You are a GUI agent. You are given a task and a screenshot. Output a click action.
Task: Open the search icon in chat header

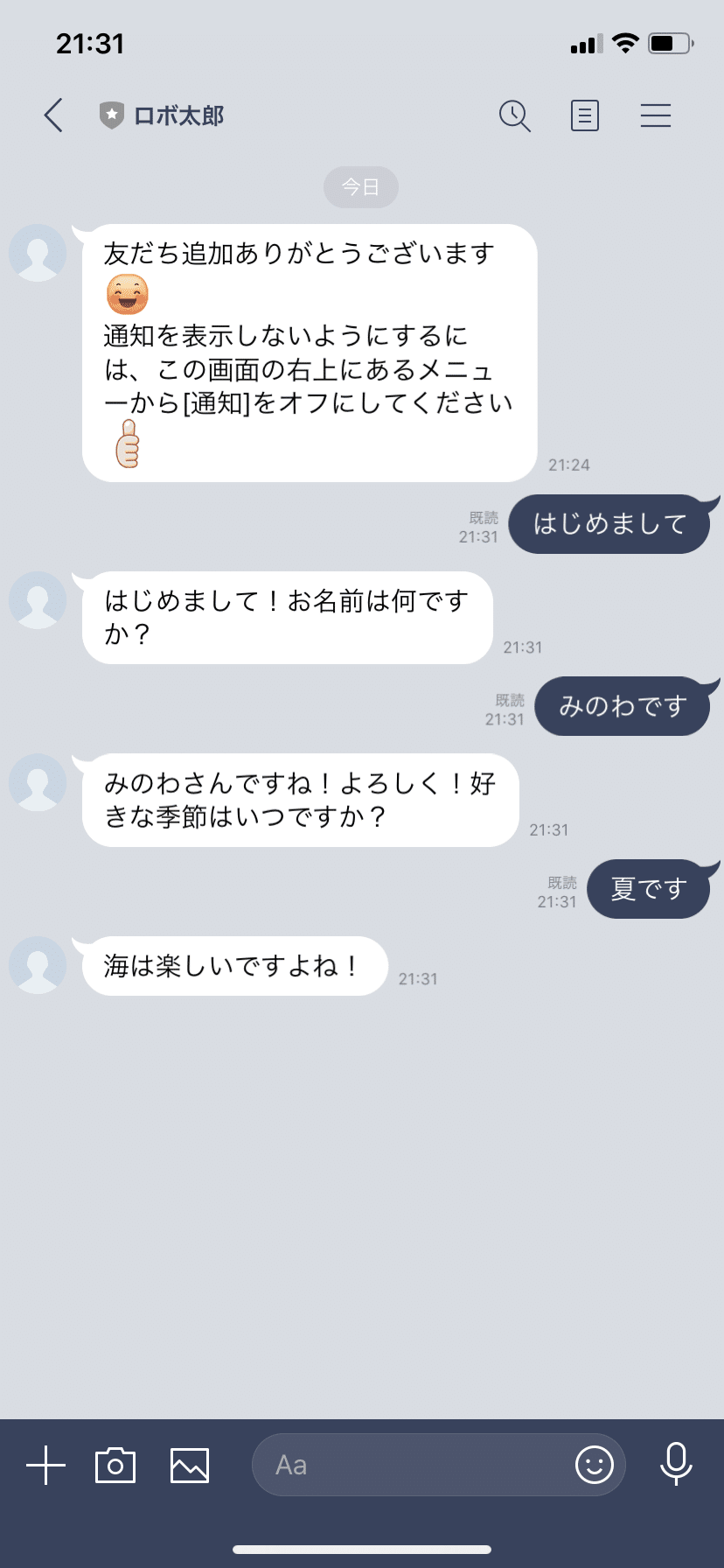515,115
